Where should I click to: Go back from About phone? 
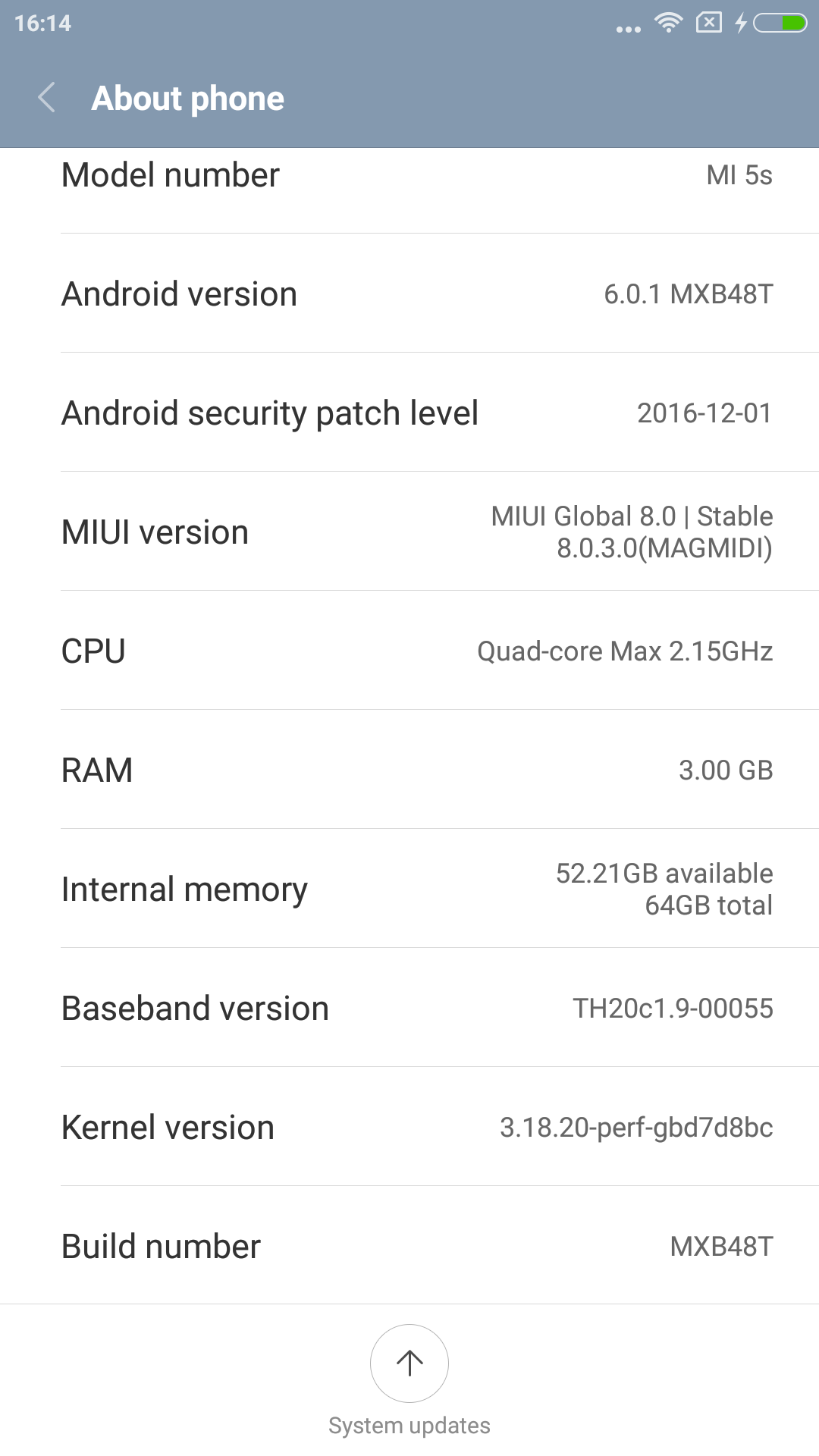[47, 98]
